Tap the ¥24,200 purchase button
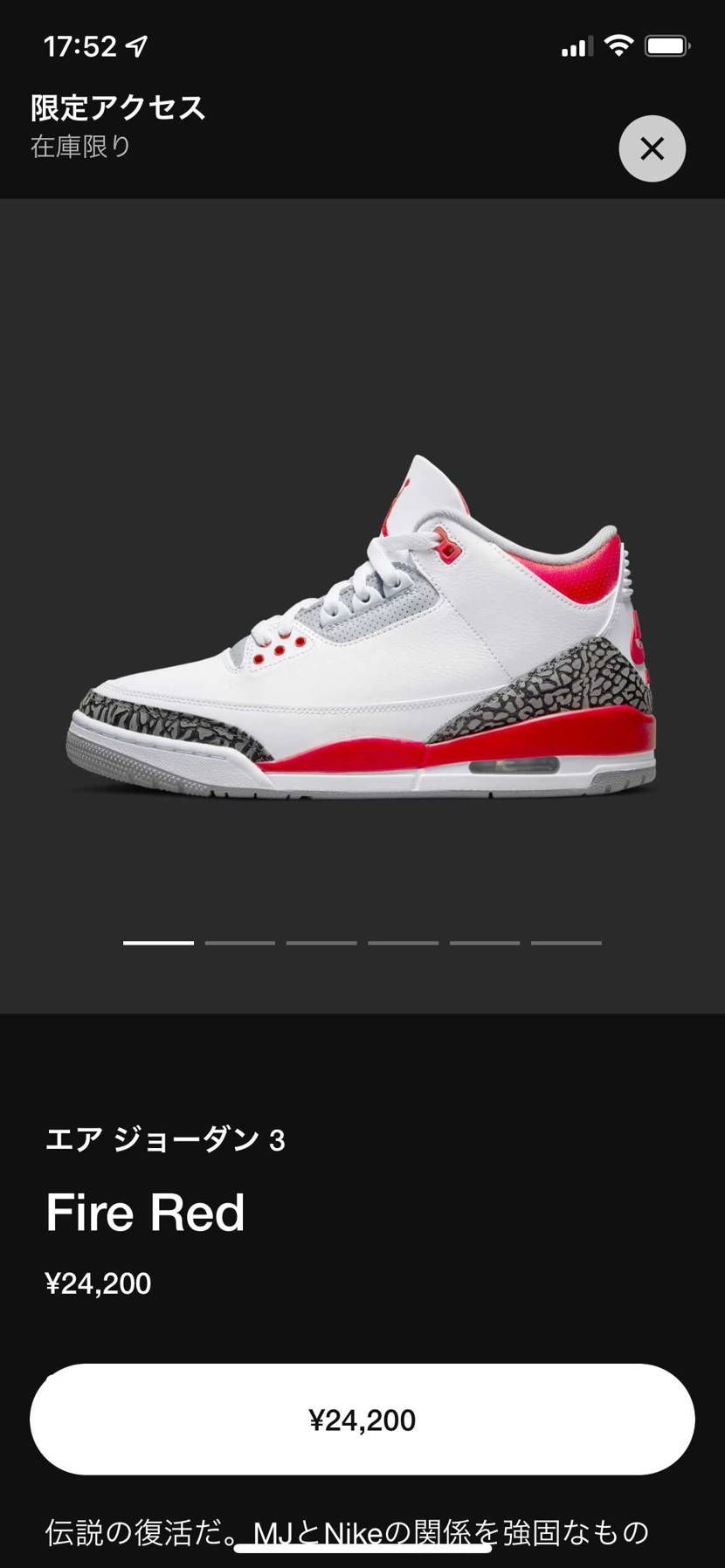Screen dimensions: 725x1568 point(362,1419)
